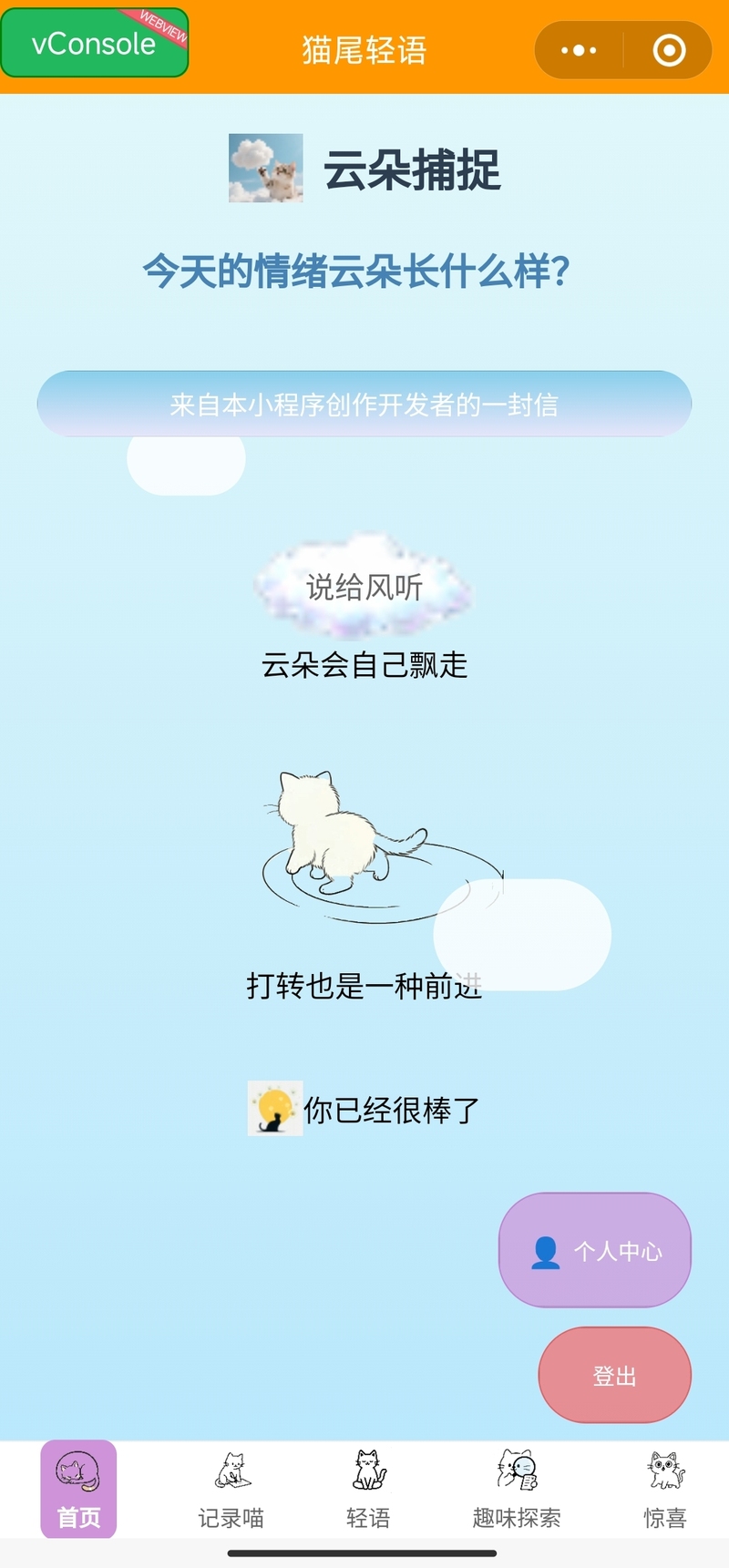Open the mini program more-options menu
Image resolution: width=729 pixels, height=1568 pixels.
[579, 51]
